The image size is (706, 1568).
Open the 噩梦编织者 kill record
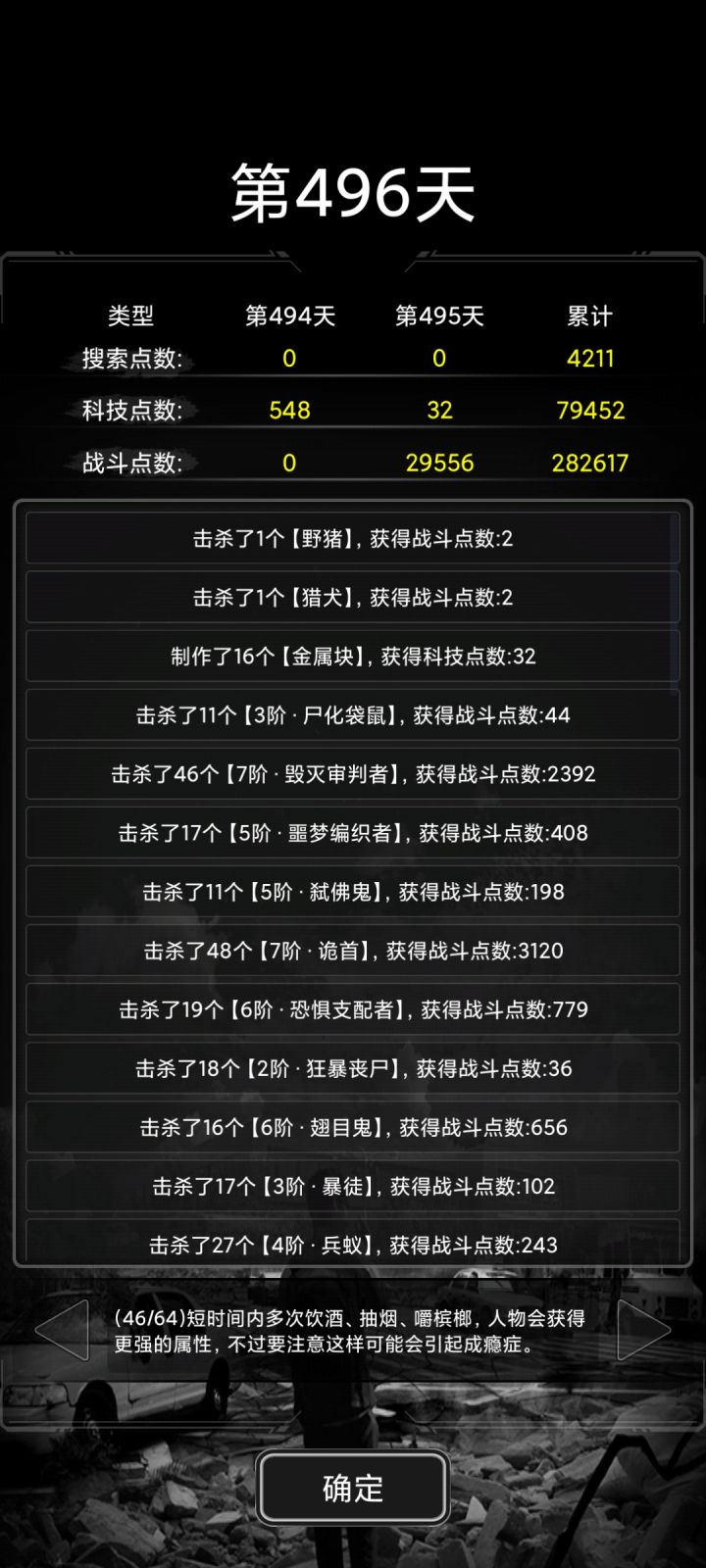coord(353,833)
